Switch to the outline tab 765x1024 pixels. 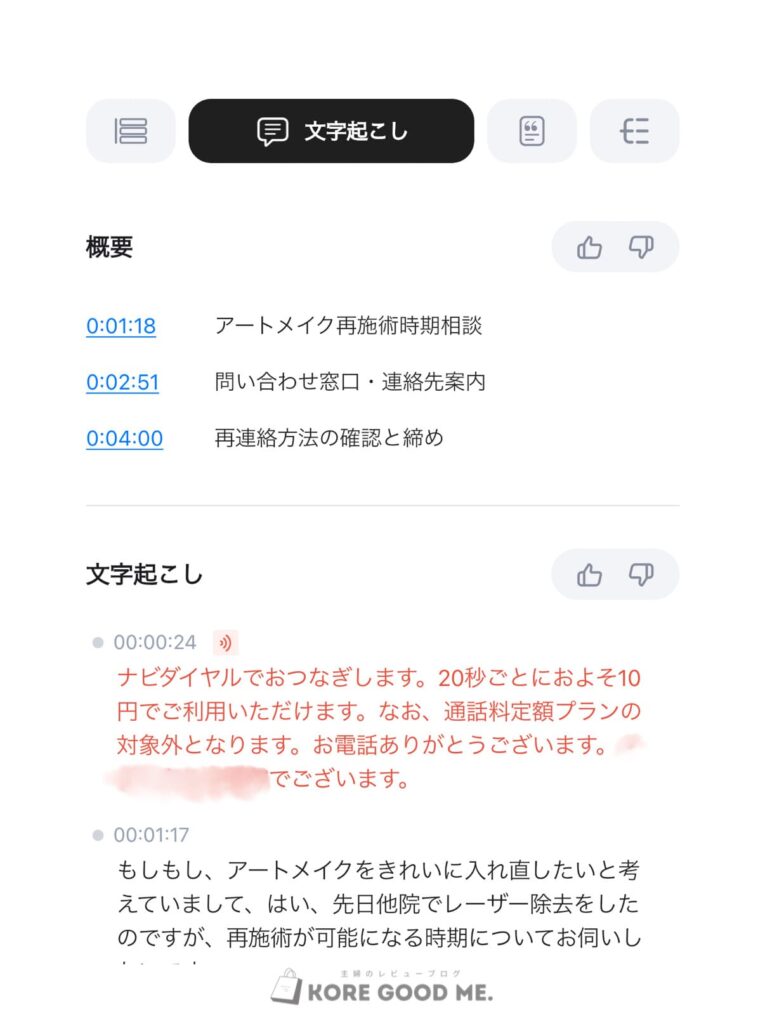point(635,131)
